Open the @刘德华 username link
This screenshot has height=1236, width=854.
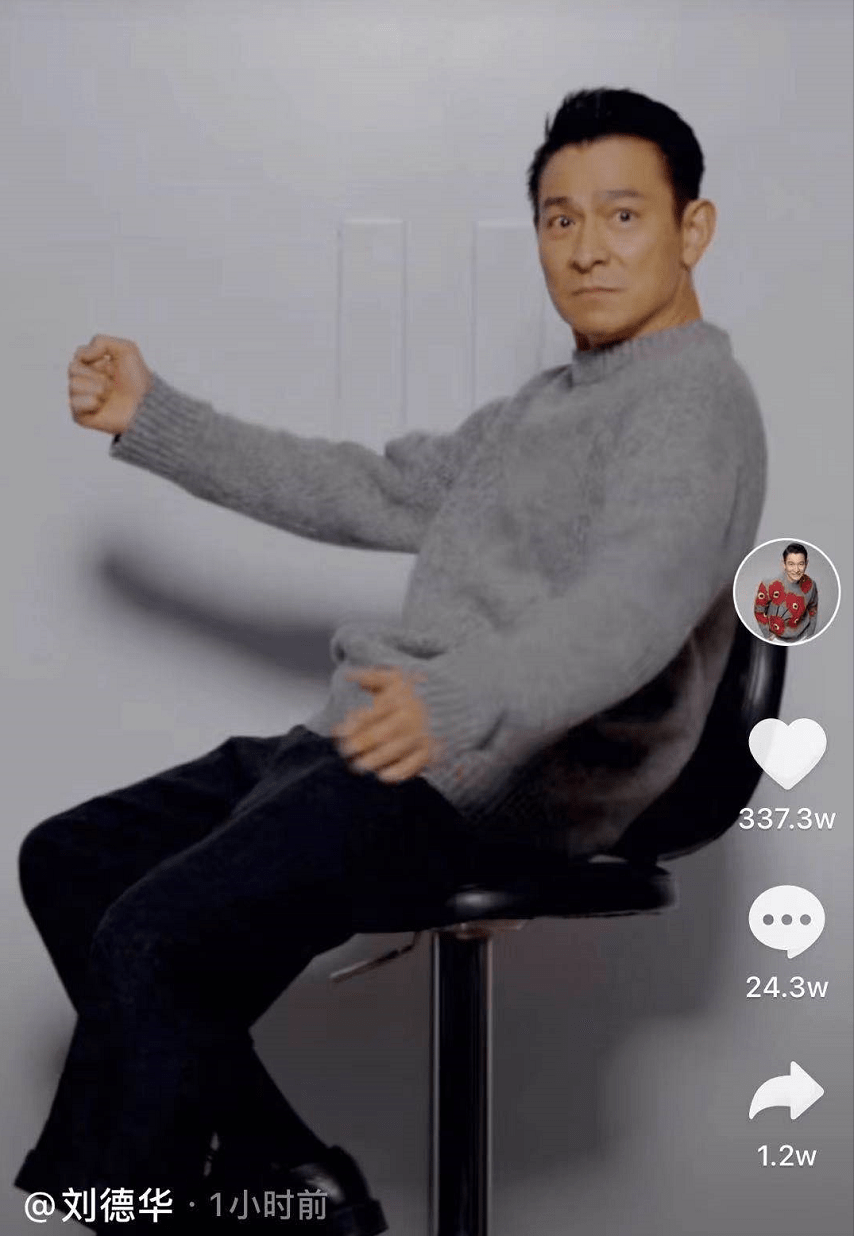click(x=98, y=1205)
